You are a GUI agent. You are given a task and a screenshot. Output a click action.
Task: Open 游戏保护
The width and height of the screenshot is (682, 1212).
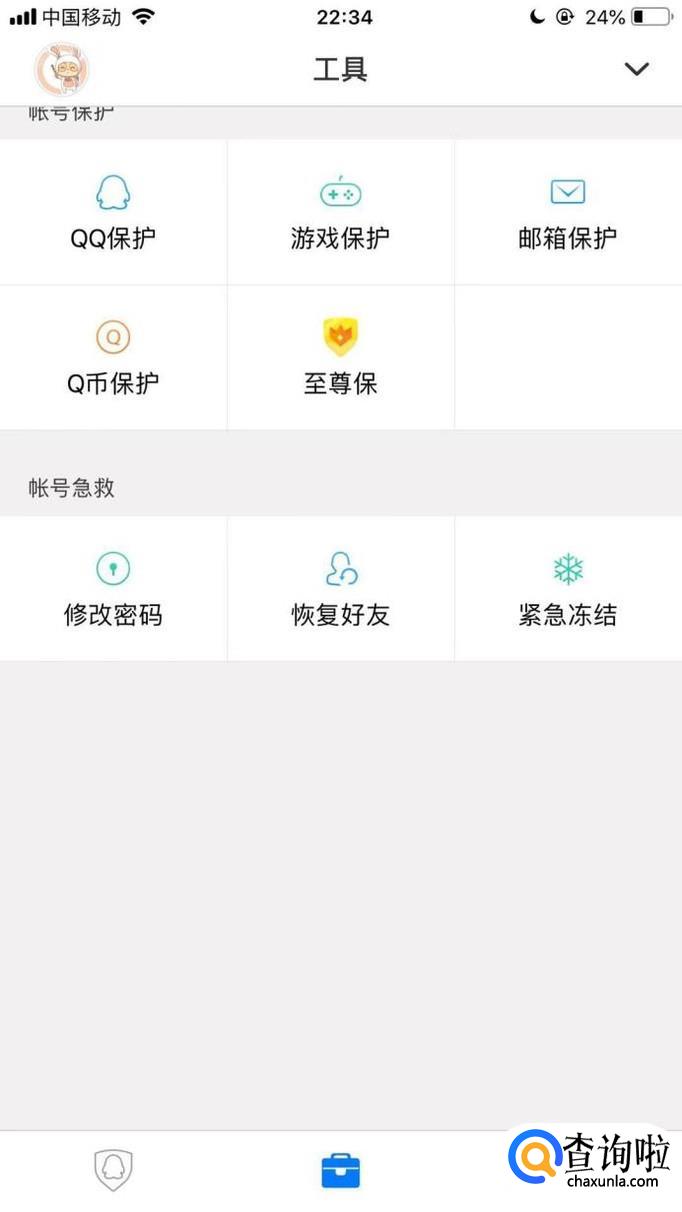[x=340, y=213]
